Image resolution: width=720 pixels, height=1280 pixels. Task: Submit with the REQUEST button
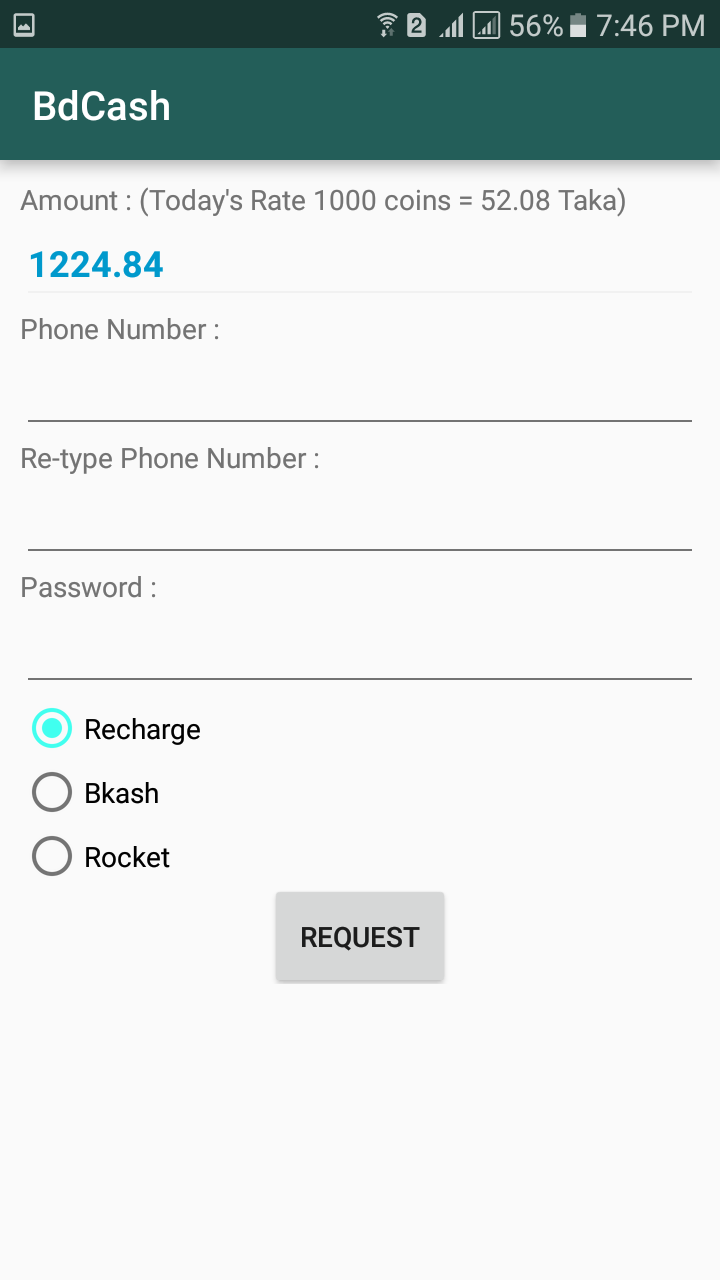point(360,937)
